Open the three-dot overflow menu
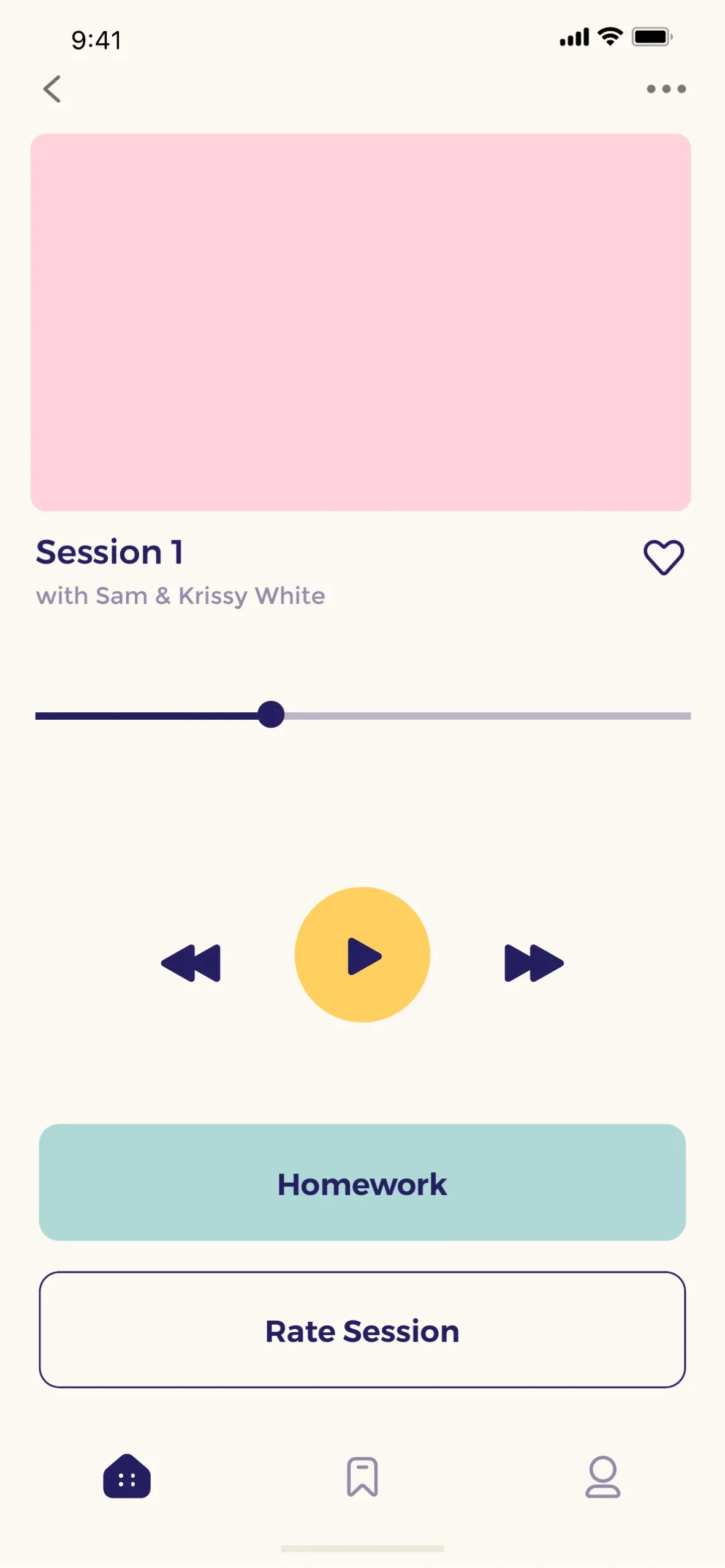This screenshot has height=1568, width=725. point(666,89)
